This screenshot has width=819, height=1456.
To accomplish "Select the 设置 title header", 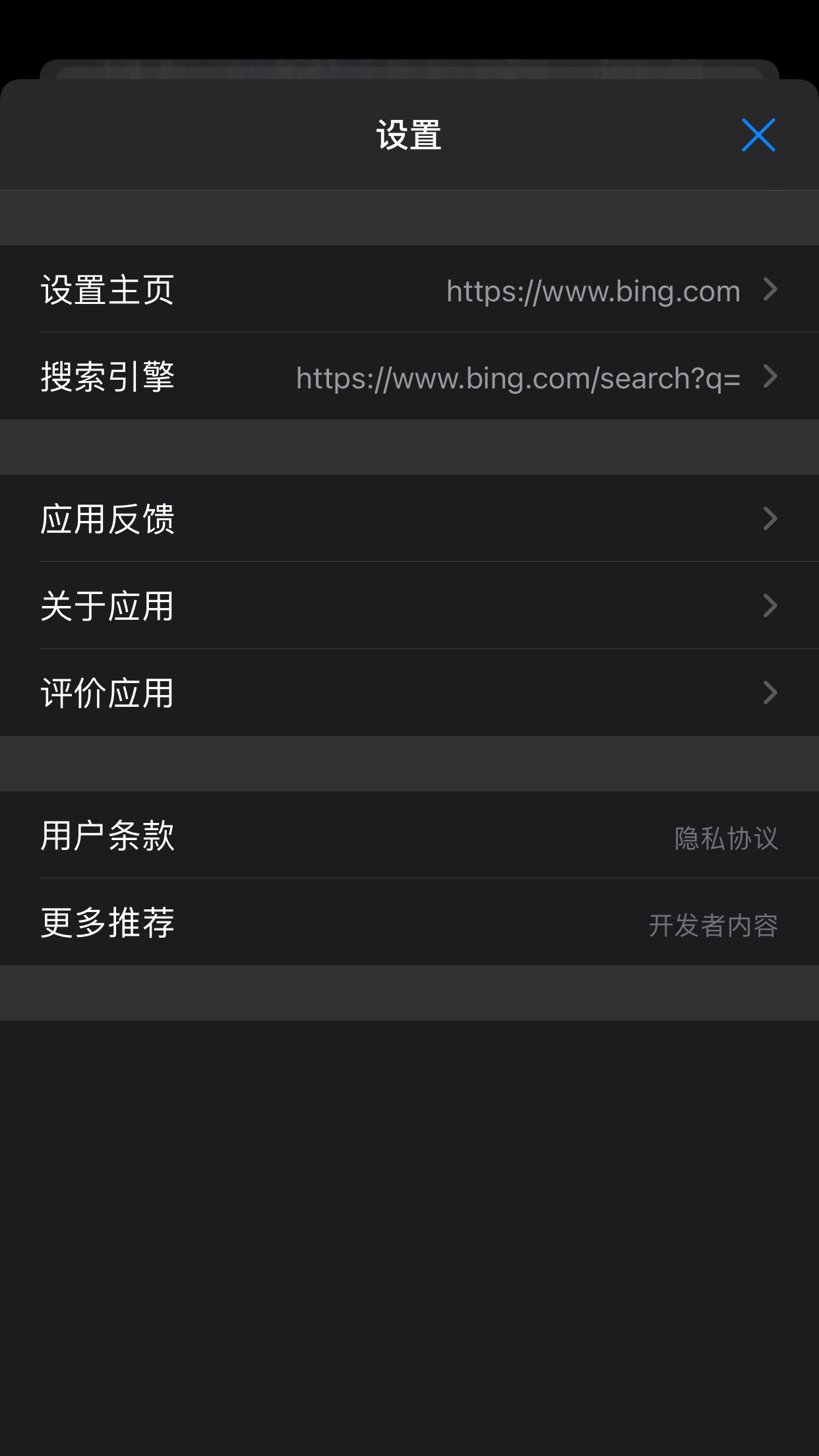I will pos(409,135).
